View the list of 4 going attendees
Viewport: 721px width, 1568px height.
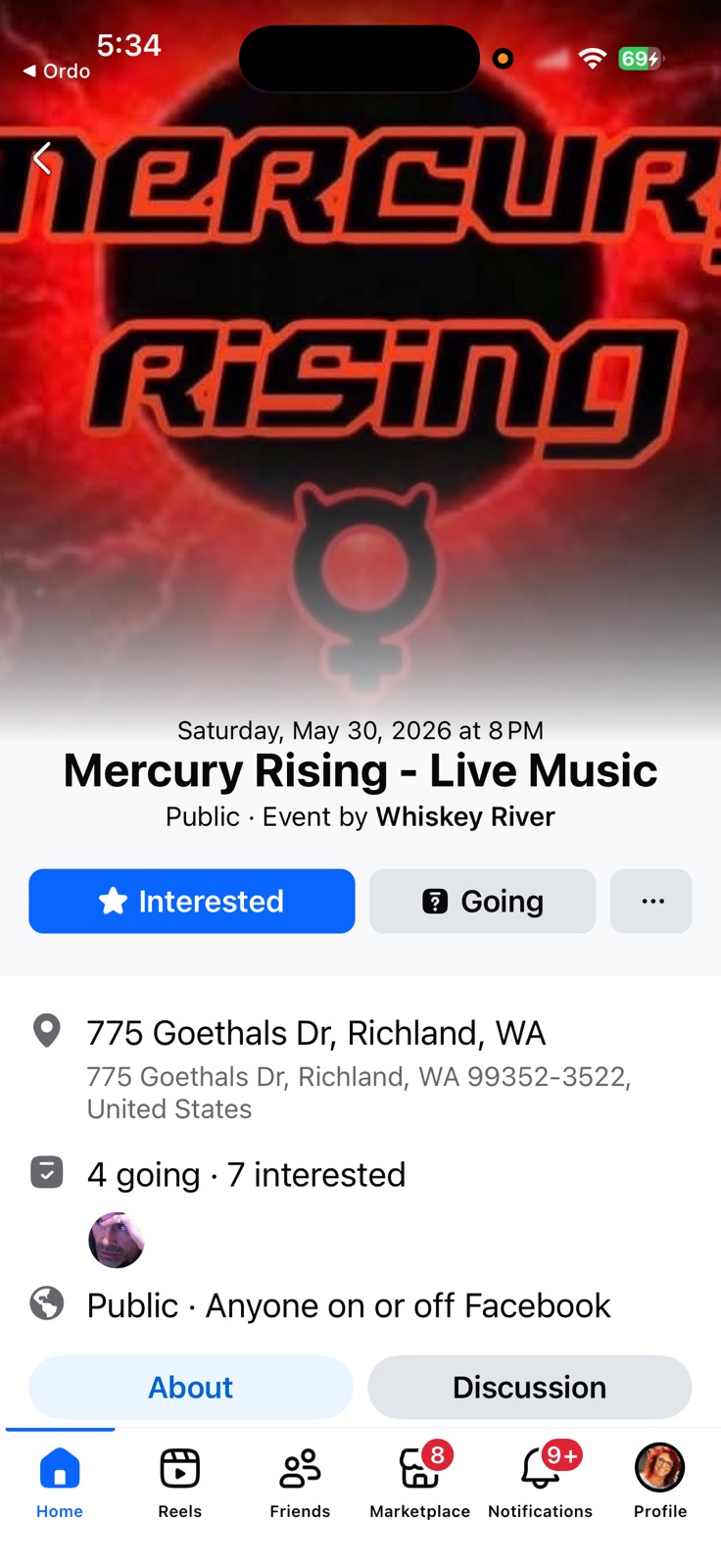[x=143, y=1174]
